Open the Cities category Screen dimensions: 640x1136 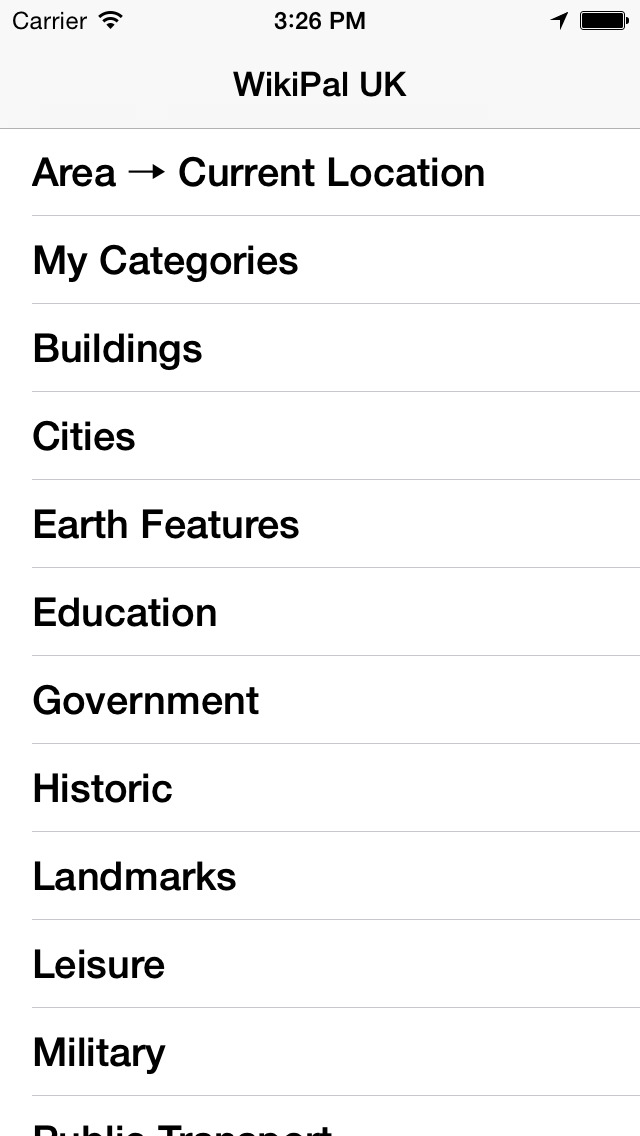point(320,436)
